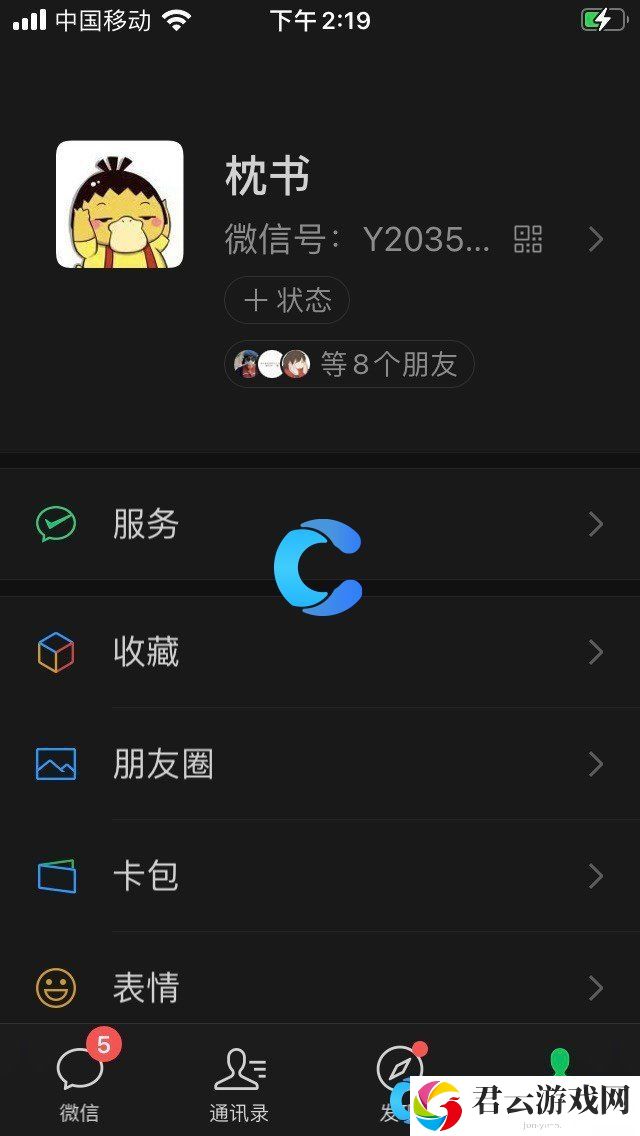Add a status with 状态 button

(x=287, y=300)
